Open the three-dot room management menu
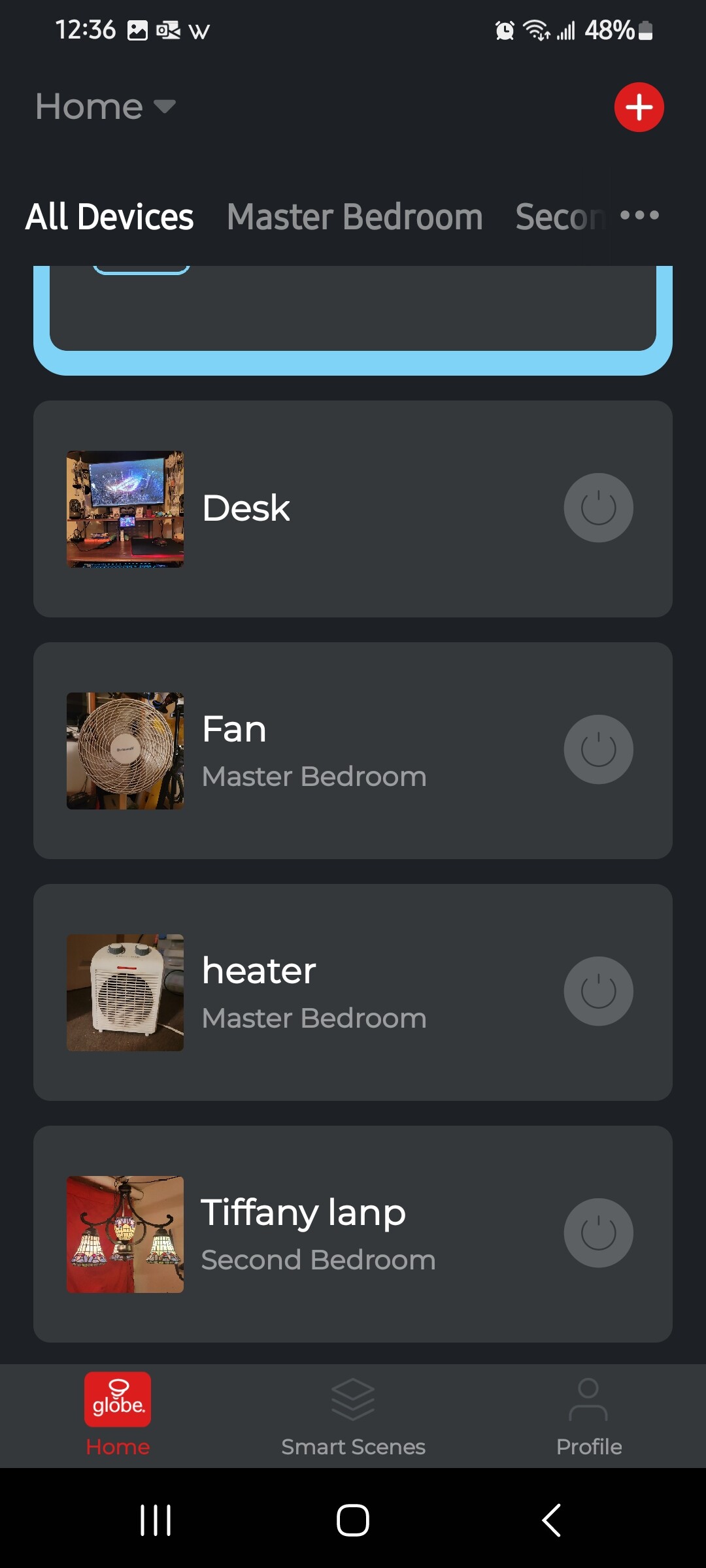 [639, 215]
